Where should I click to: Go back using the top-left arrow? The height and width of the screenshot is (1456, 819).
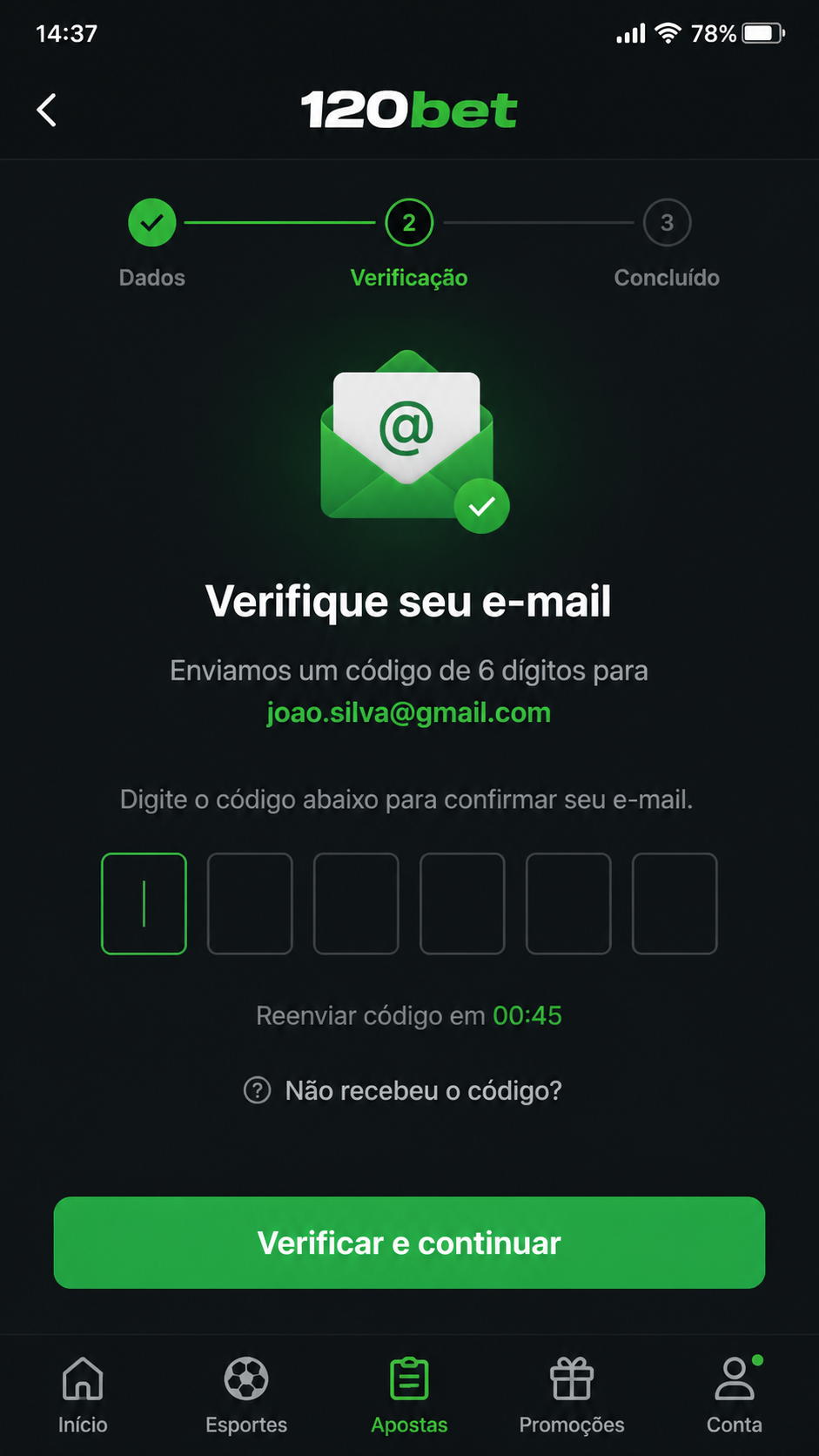click(x=47, y=111)
